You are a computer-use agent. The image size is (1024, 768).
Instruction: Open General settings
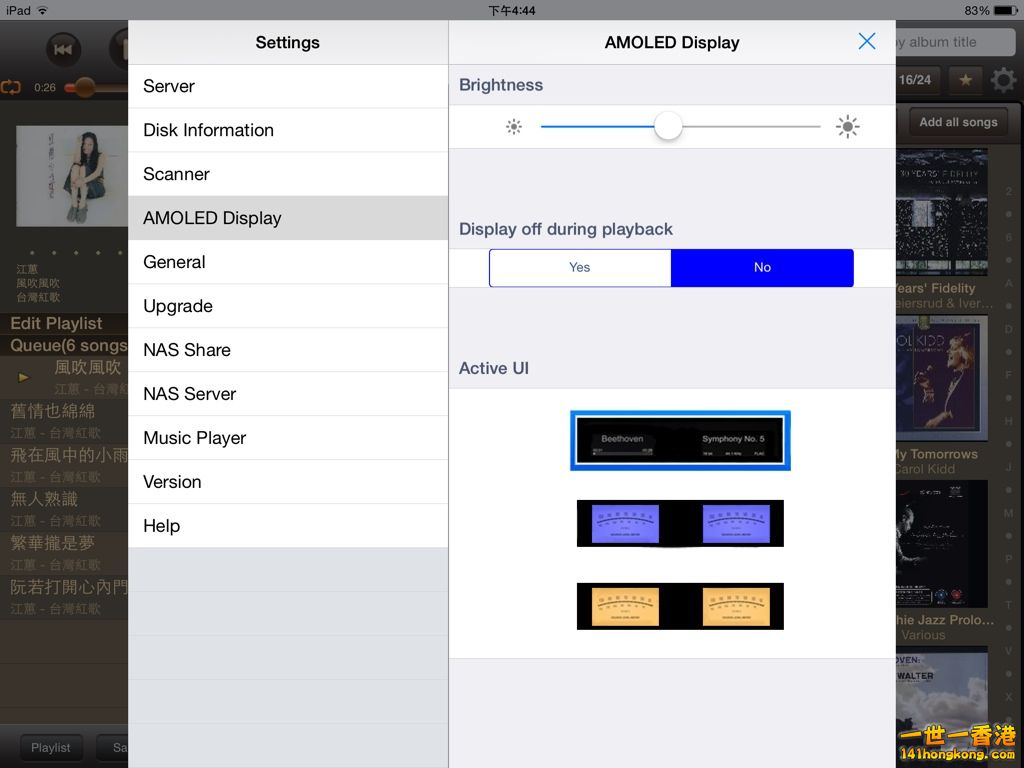[287, 262]
